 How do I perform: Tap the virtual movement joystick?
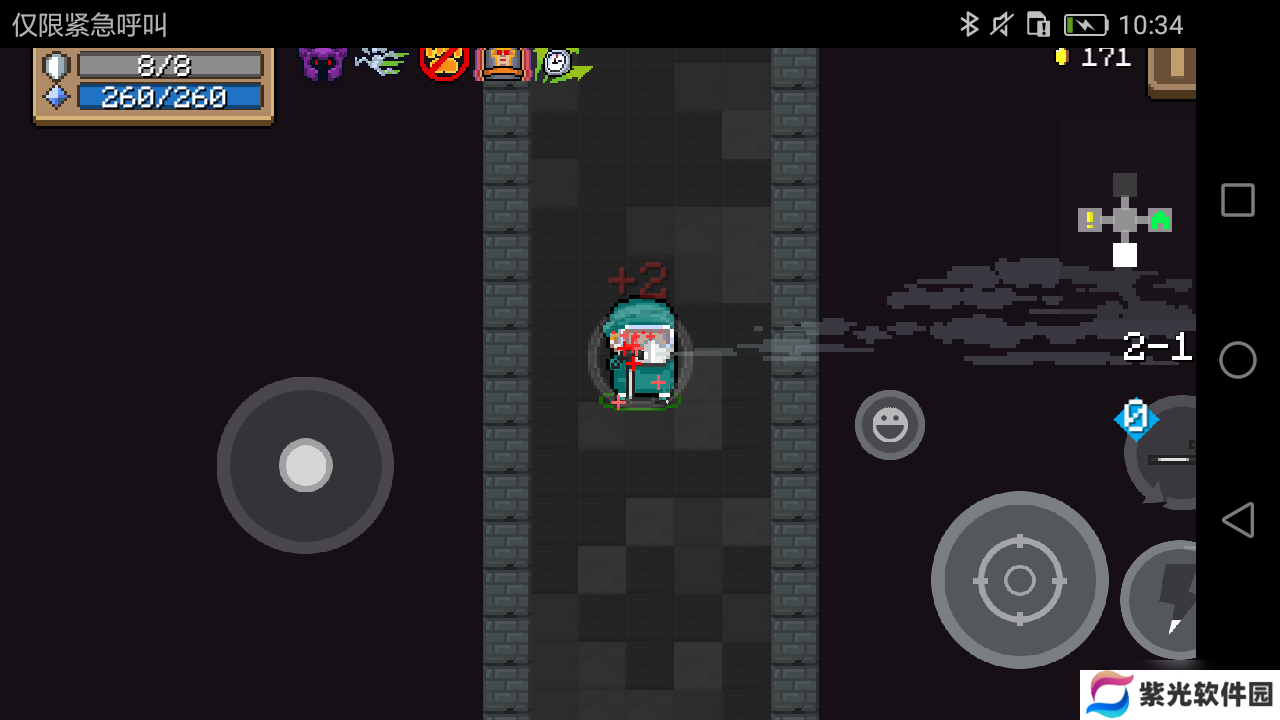tap(305, 465)
